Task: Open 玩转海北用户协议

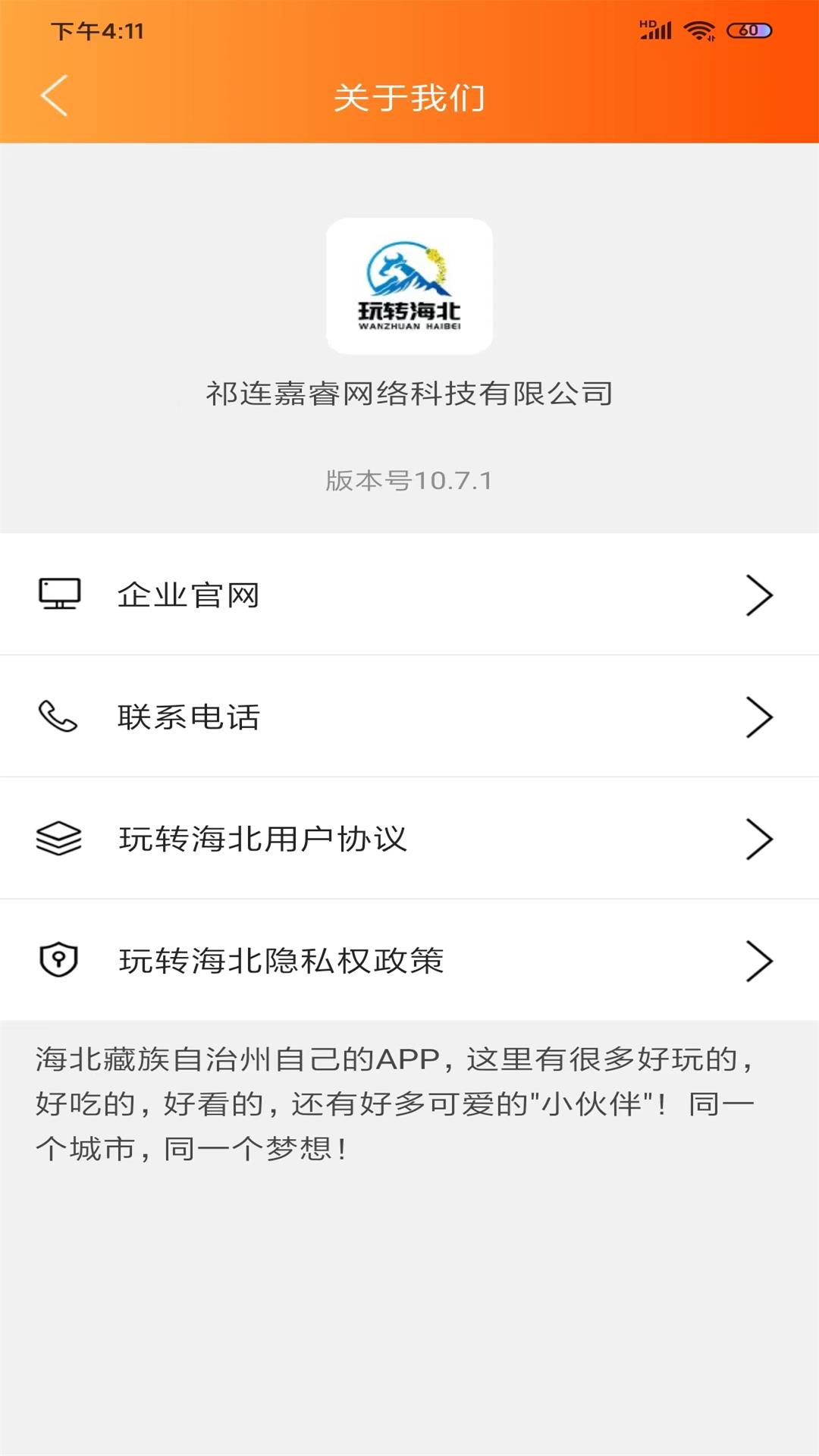Action: (x=409, y=839)
